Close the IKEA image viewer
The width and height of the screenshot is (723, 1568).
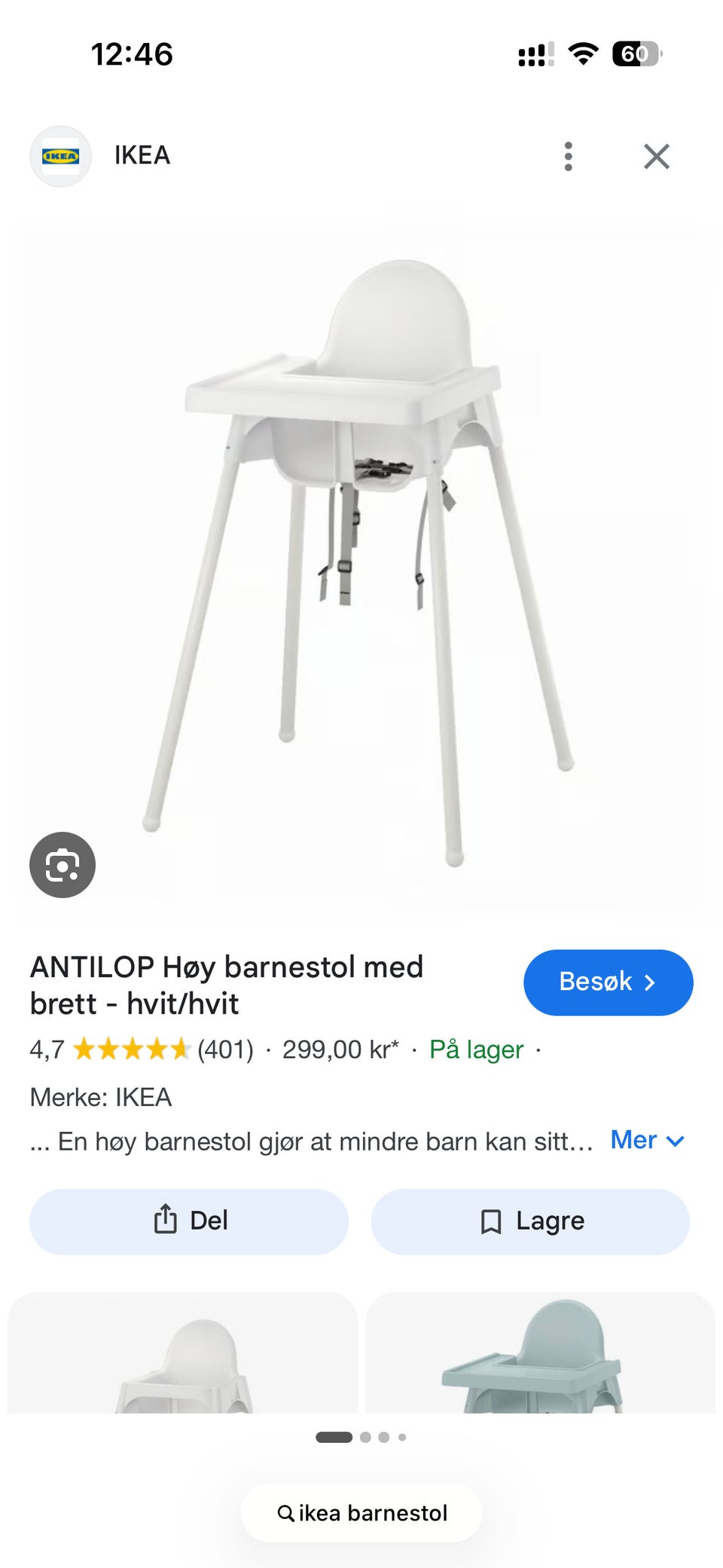click(657, 157)
